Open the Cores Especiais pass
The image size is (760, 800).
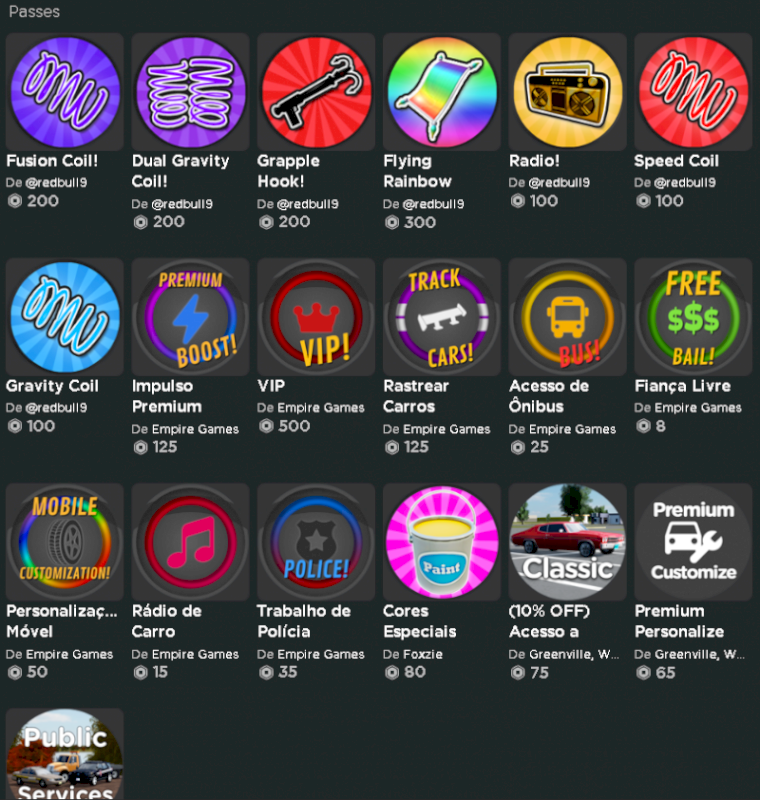click(442, 542)
